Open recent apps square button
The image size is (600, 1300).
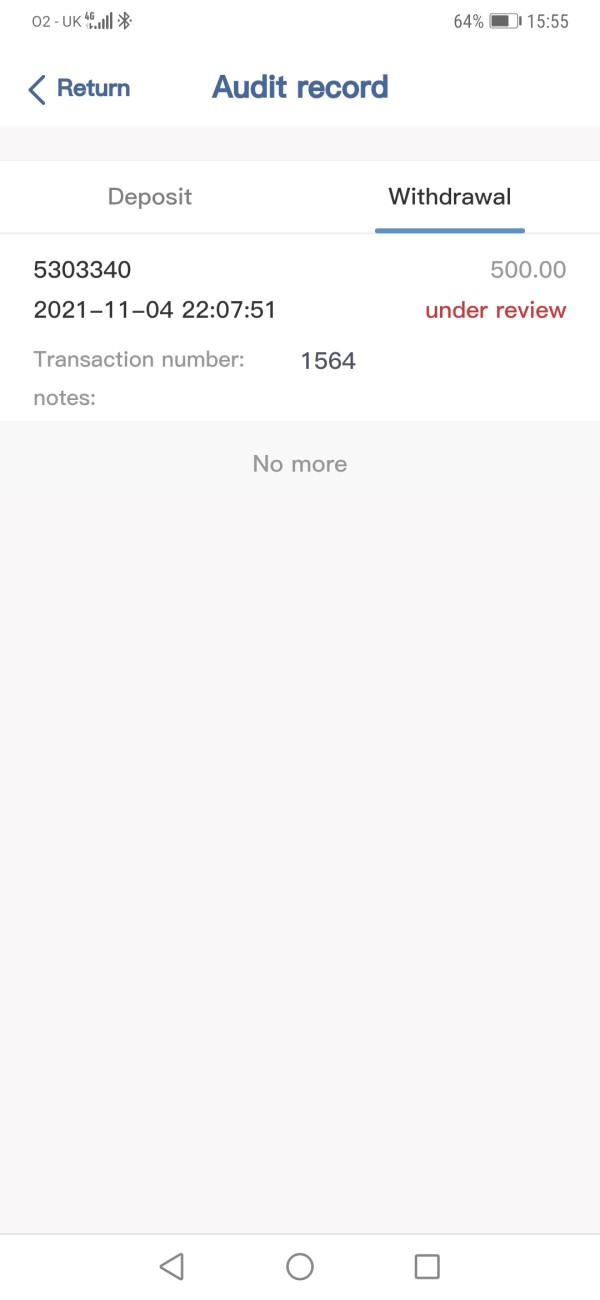point(427,1267)
